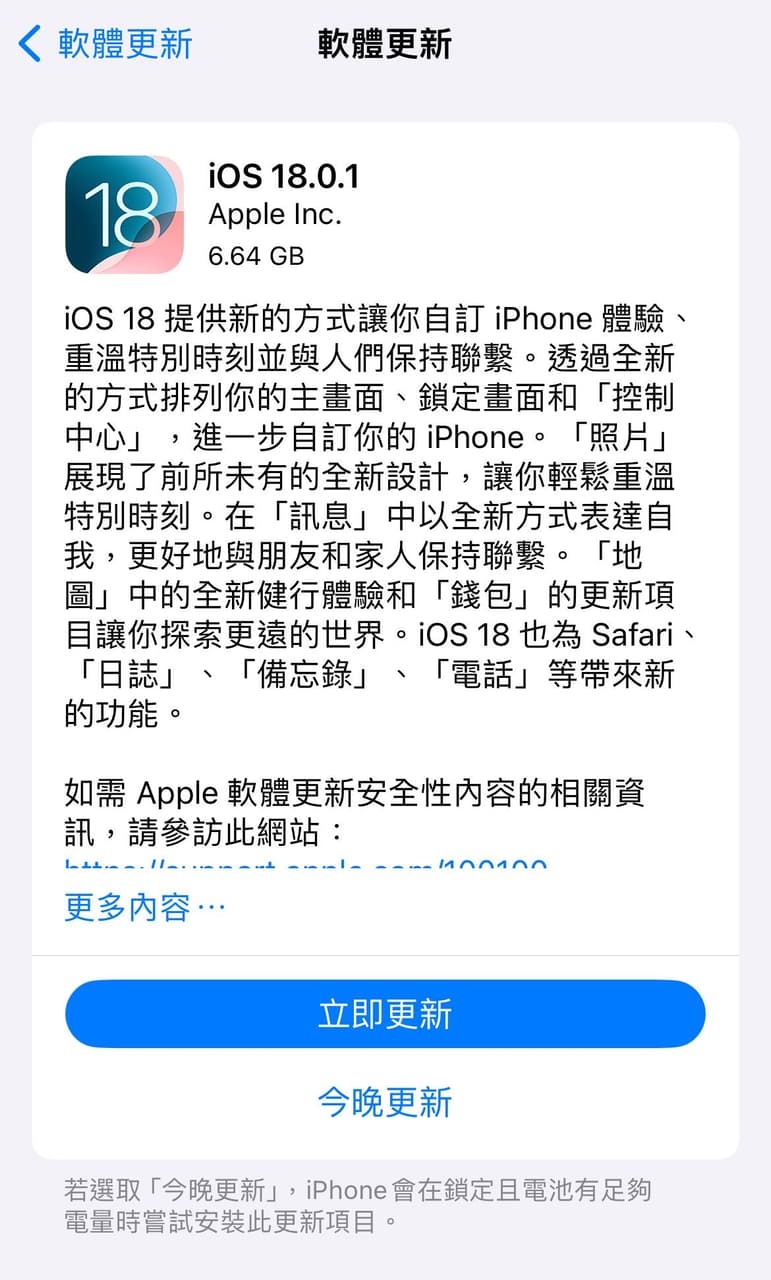Tap 立即更新 to install the update now
The width and height of the screenshot is (771, 1280).
[385, 1014]
